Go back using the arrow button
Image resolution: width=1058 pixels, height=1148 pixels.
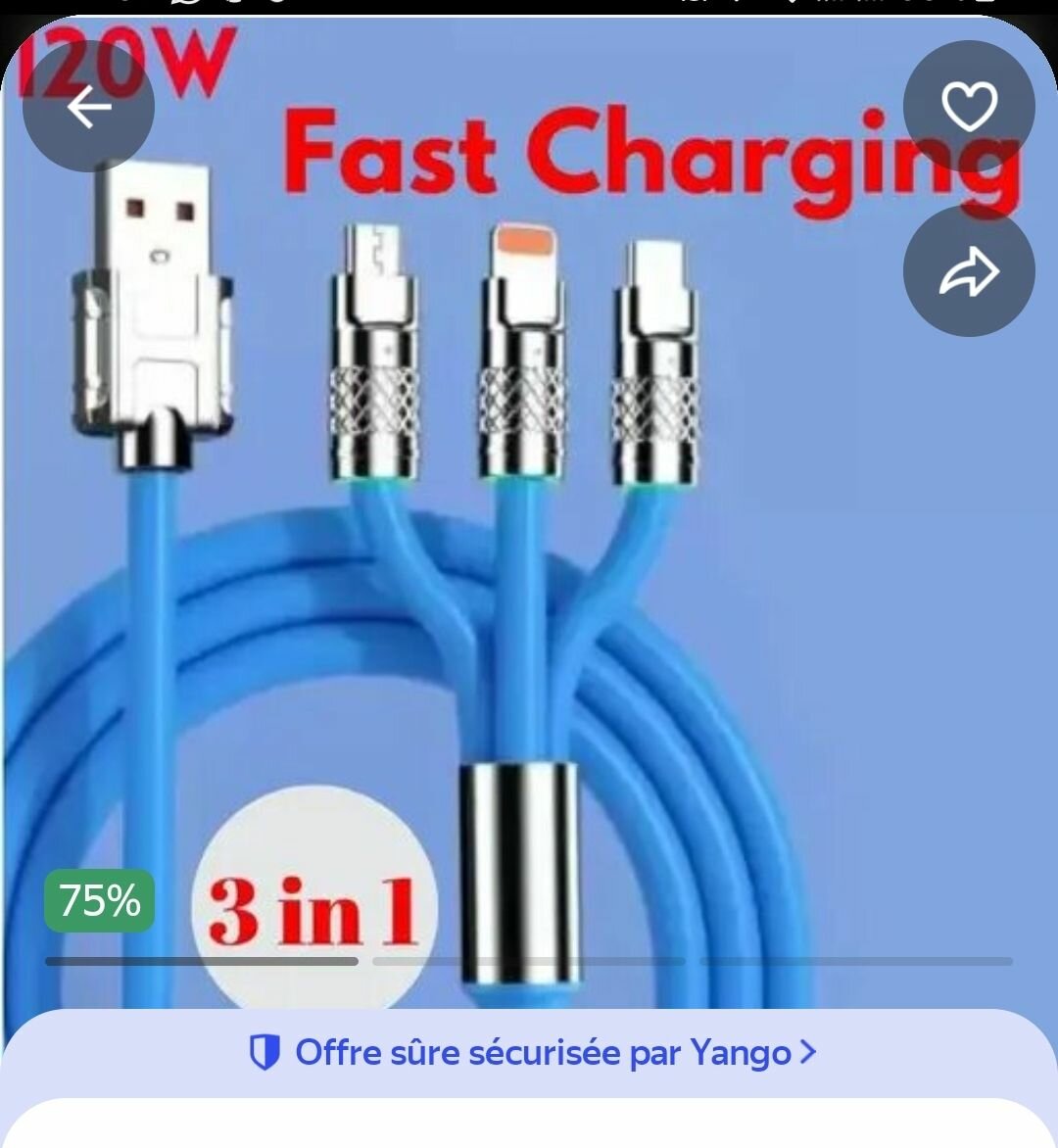coord(88,107)
